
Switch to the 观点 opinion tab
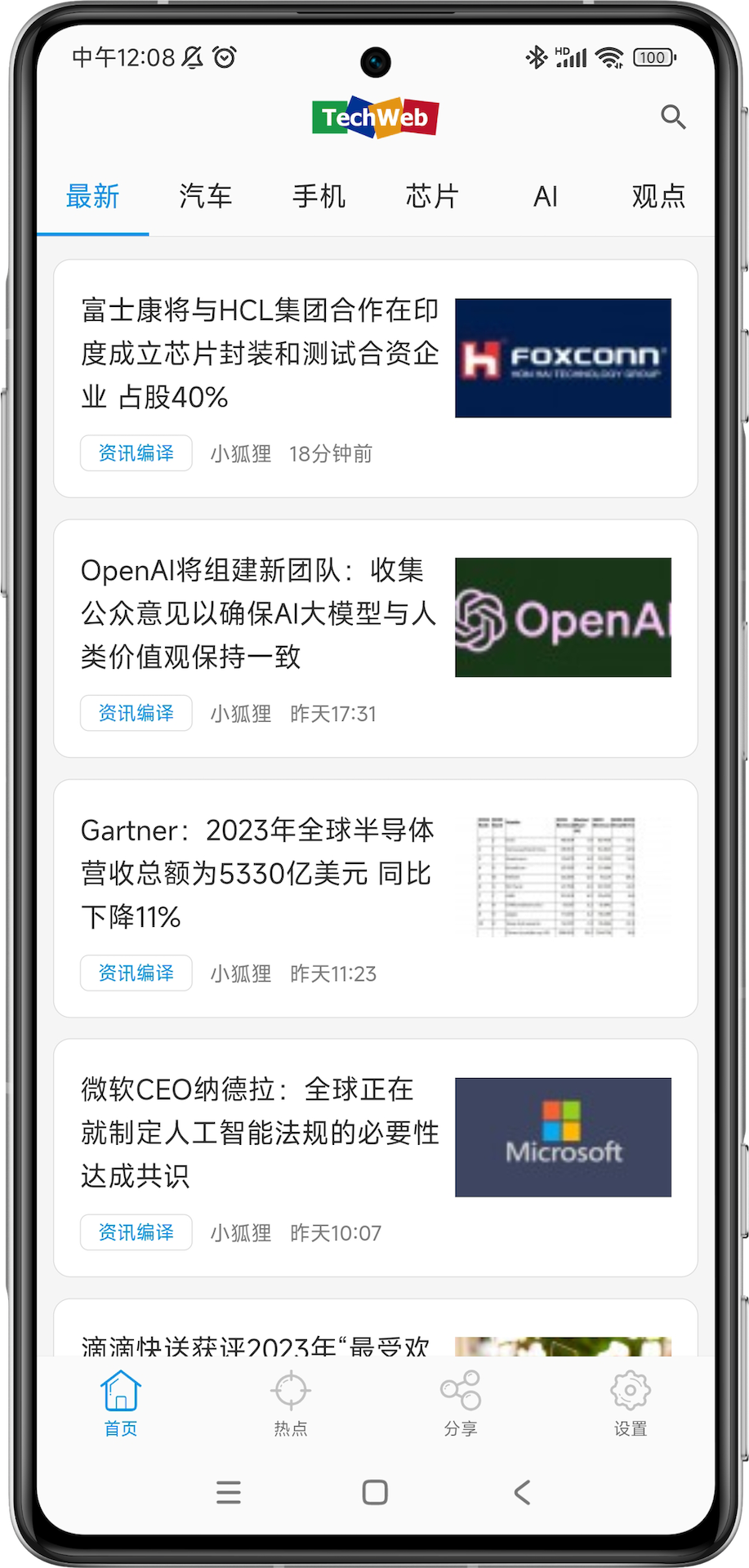point(657,196)
